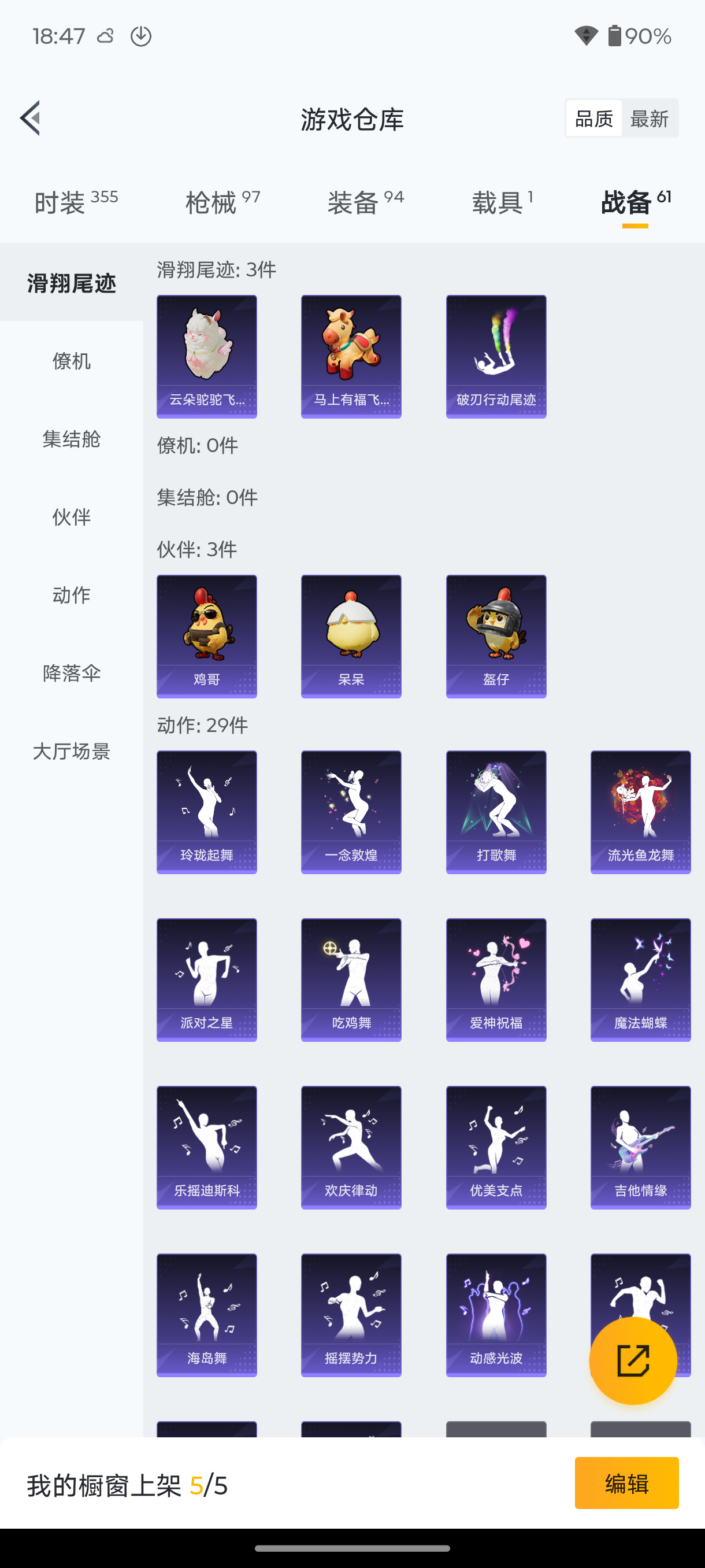Open the share floating action button
Screen dimensions: 705x1568
tap(633, 1360)
